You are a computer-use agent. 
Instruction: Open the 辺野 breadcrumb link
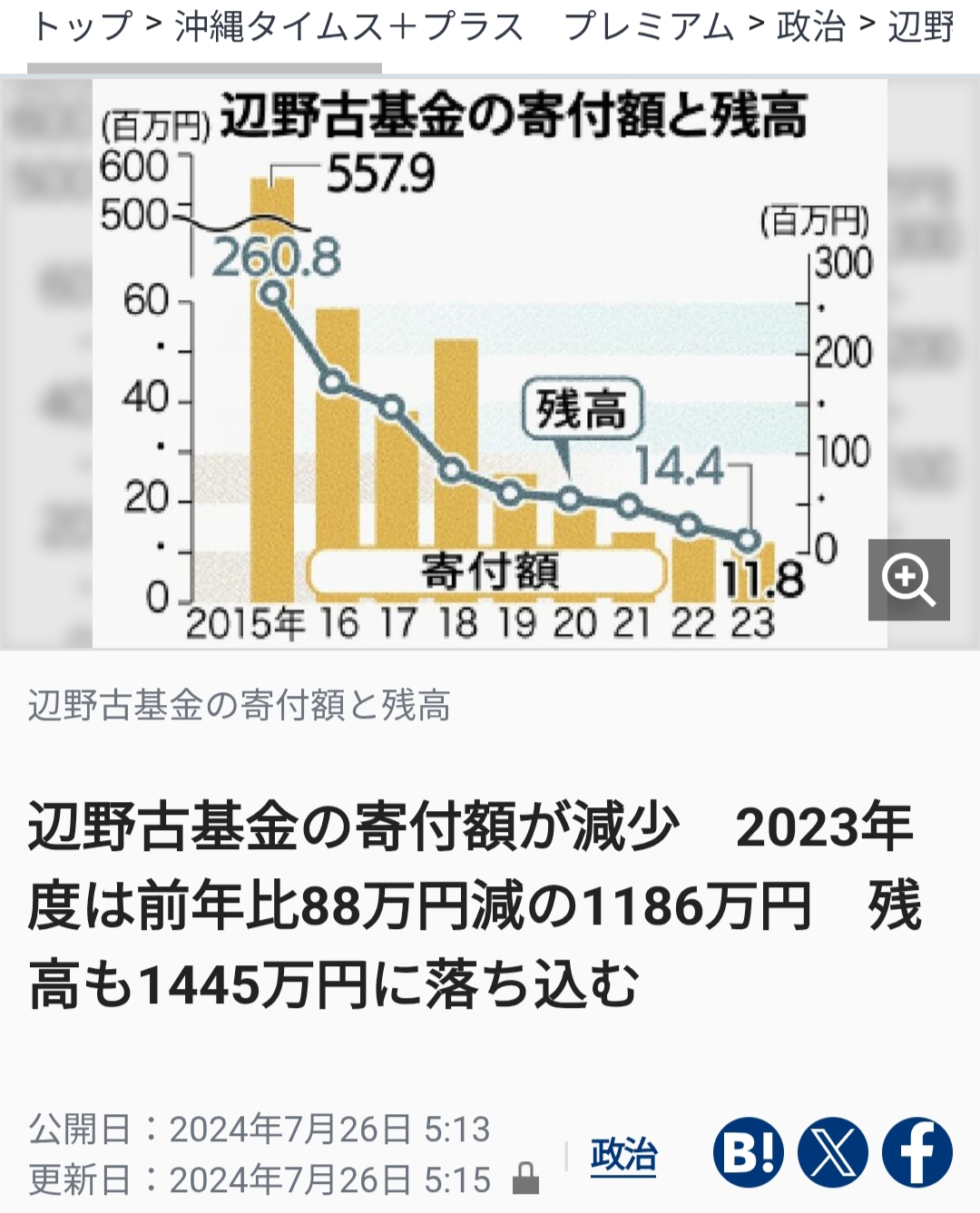pos(921,27)
